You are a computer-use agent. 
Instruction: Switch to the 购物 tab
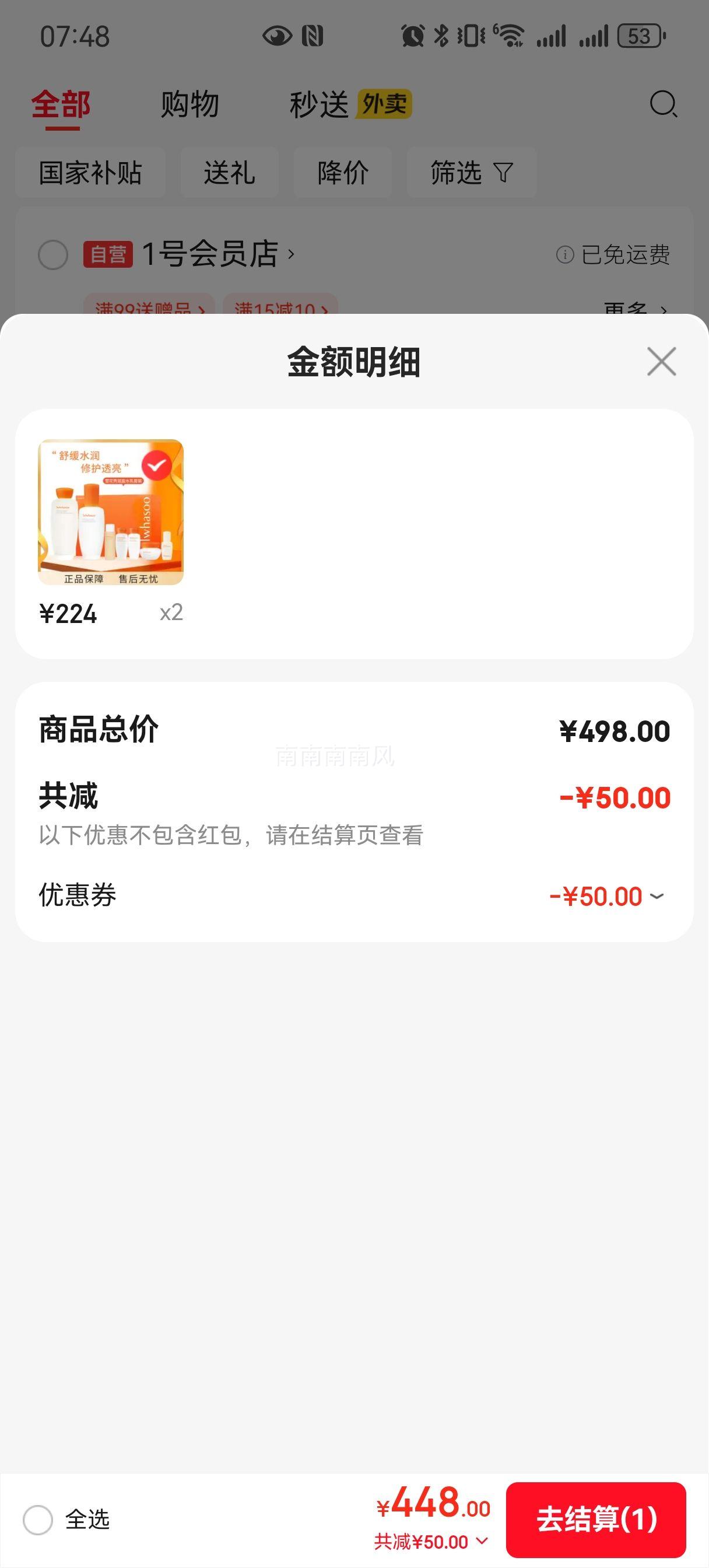189,103
